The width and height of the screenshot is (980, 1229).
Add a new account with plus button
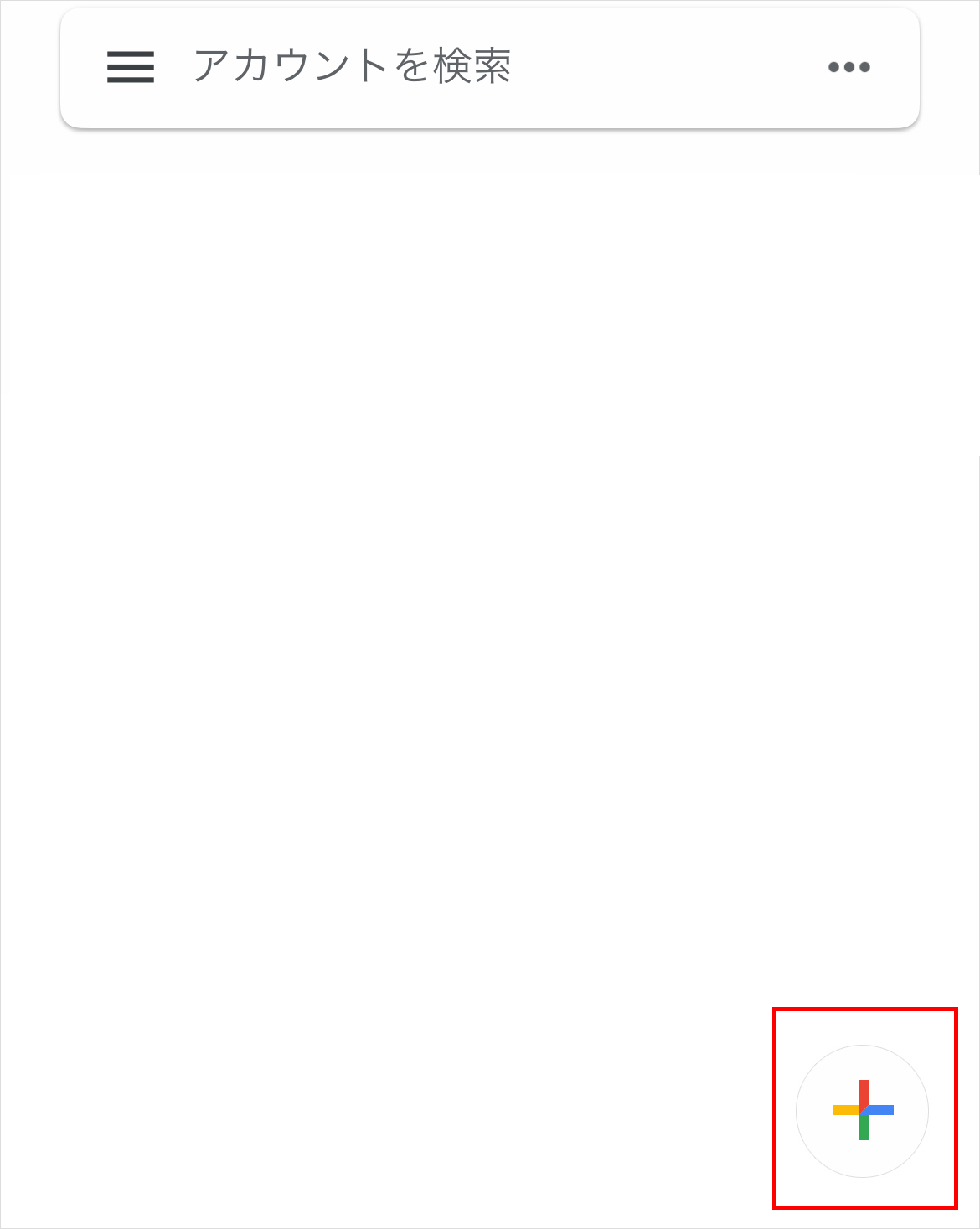(x=863, y=1110)
